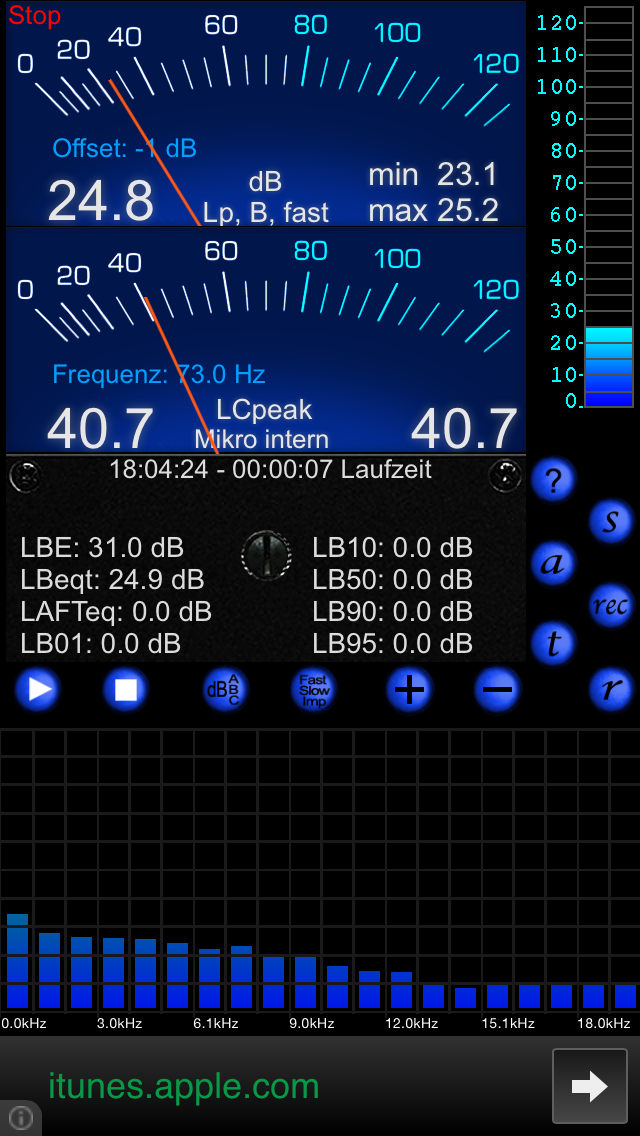Open help via the question mark button
The width and height of the screenshot is (640, 1136).
pyautogui.click(x=553, y=481)
